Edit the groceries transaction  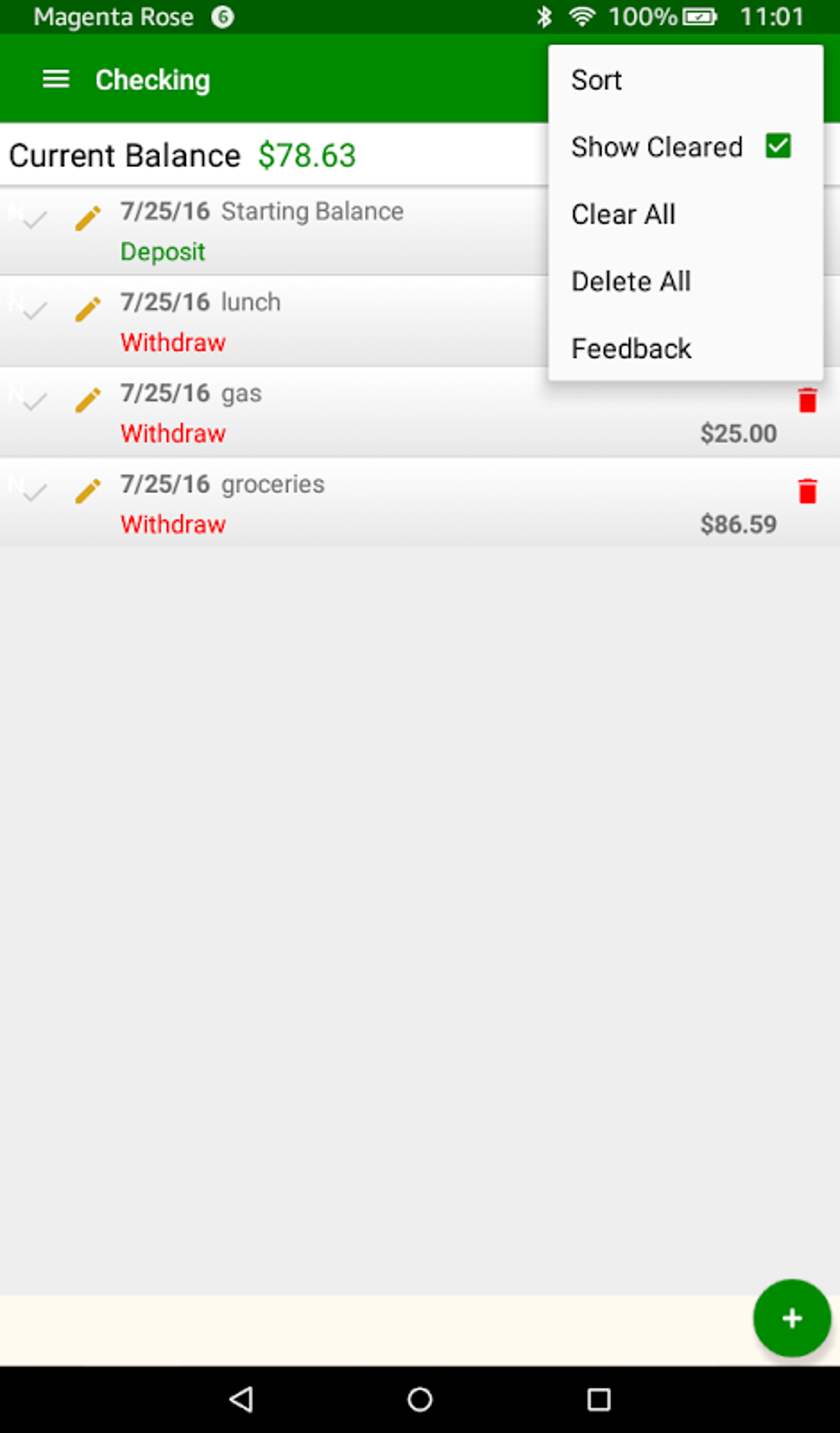point(87,491)
